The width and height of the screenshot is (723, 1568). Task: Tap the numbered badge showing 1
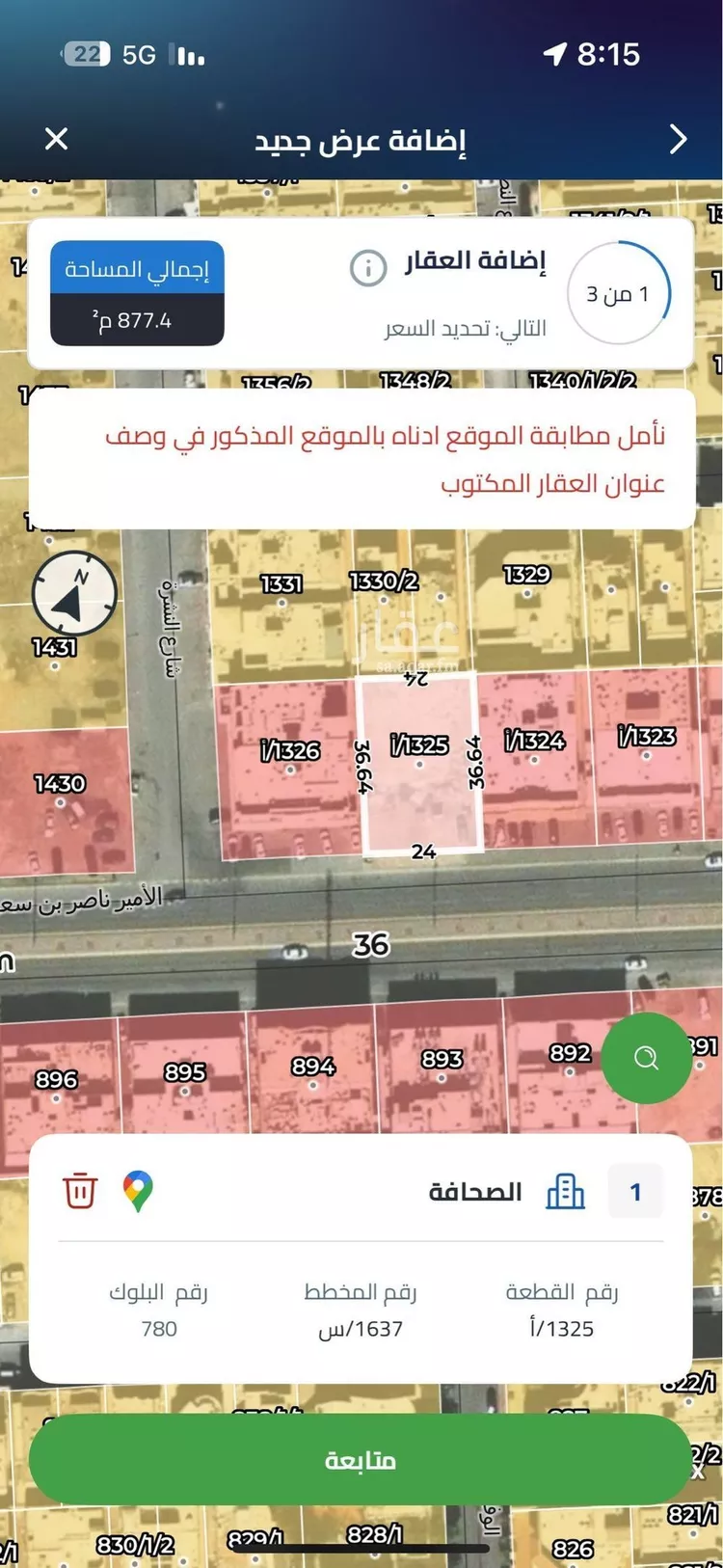(x=634, y=1190)
